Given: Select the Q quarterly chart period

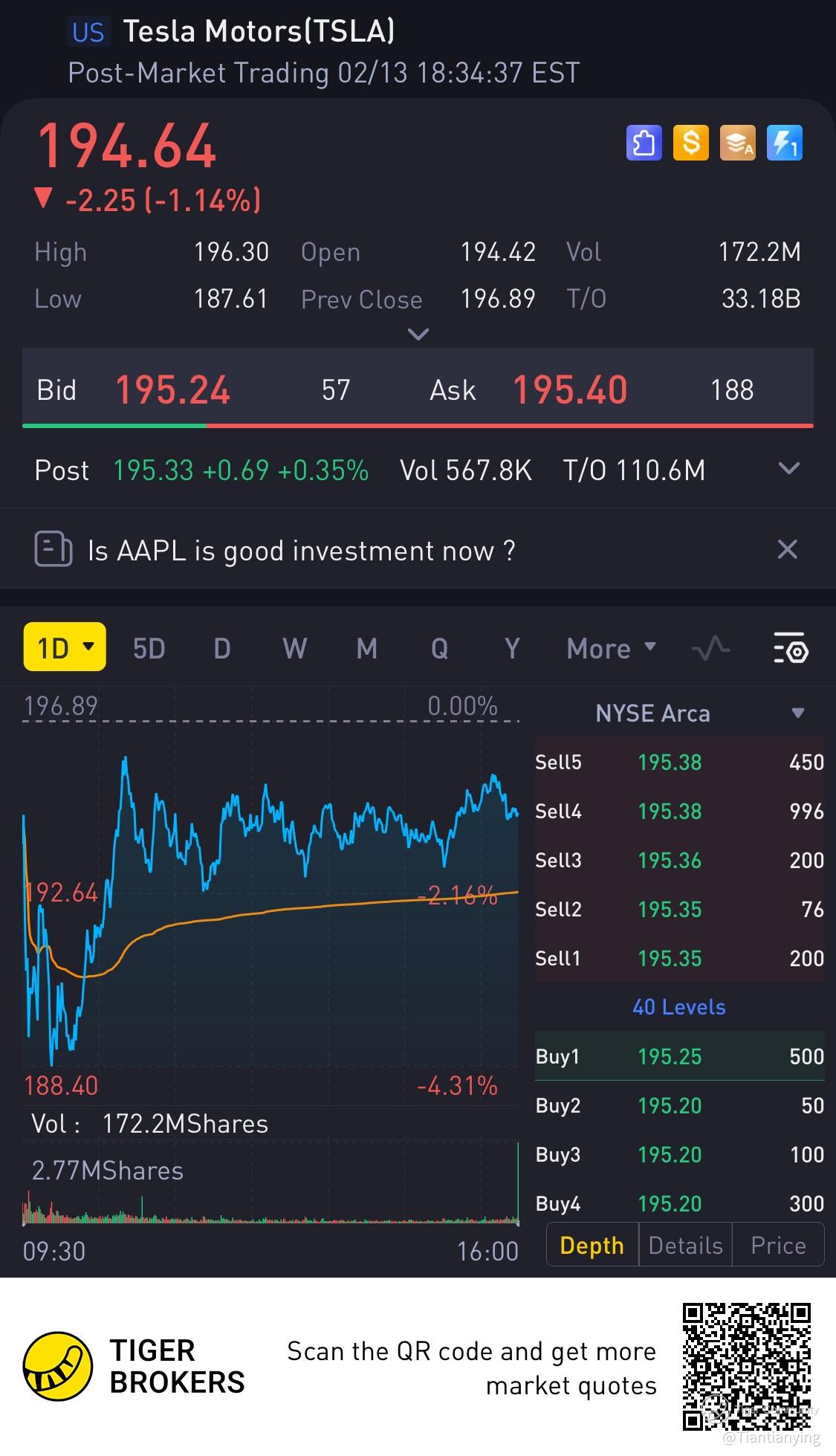Looking at the screenshot, I should pyautogui.click(x=439, y=649).
